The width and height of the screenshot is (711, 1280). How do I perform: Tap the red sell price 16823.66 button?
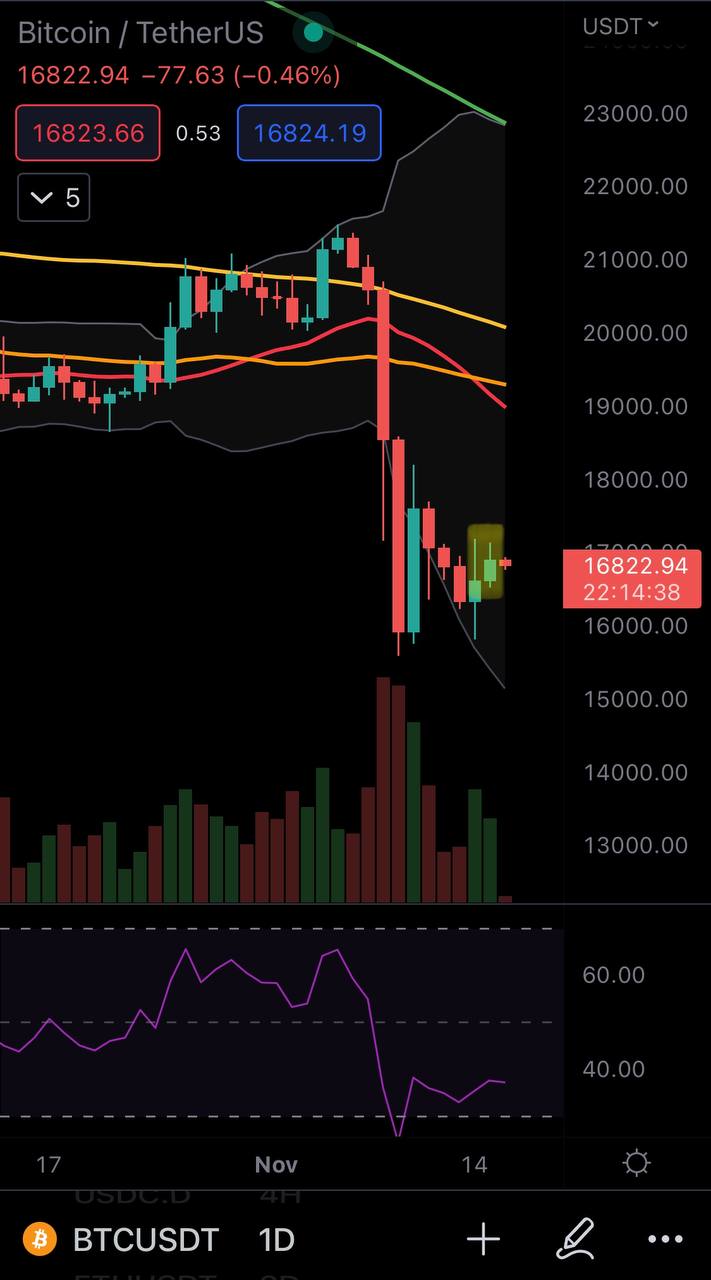coord(88,133)
